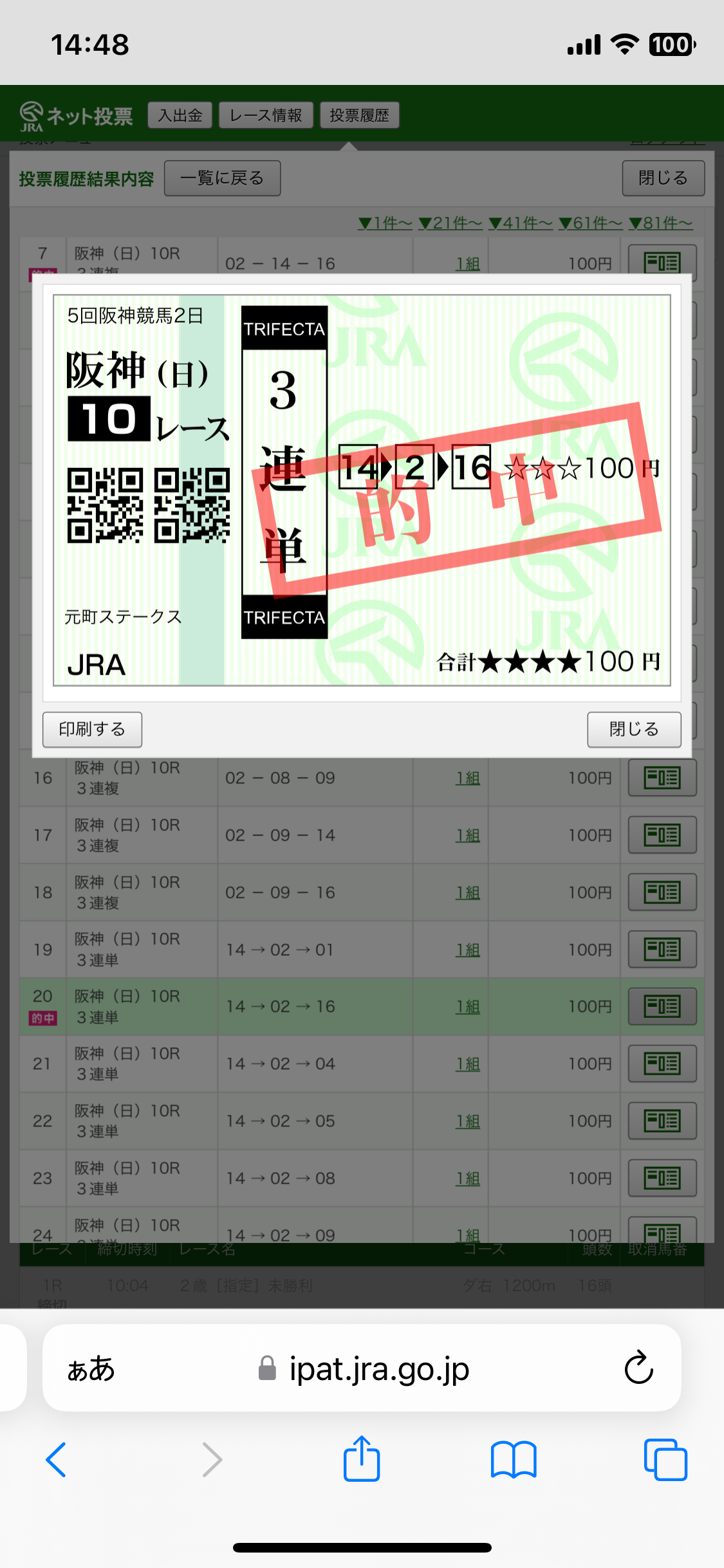724x1568 pixels.
Task: Show the ticket image for 02－09－16
Action: [x=662, y=892]
